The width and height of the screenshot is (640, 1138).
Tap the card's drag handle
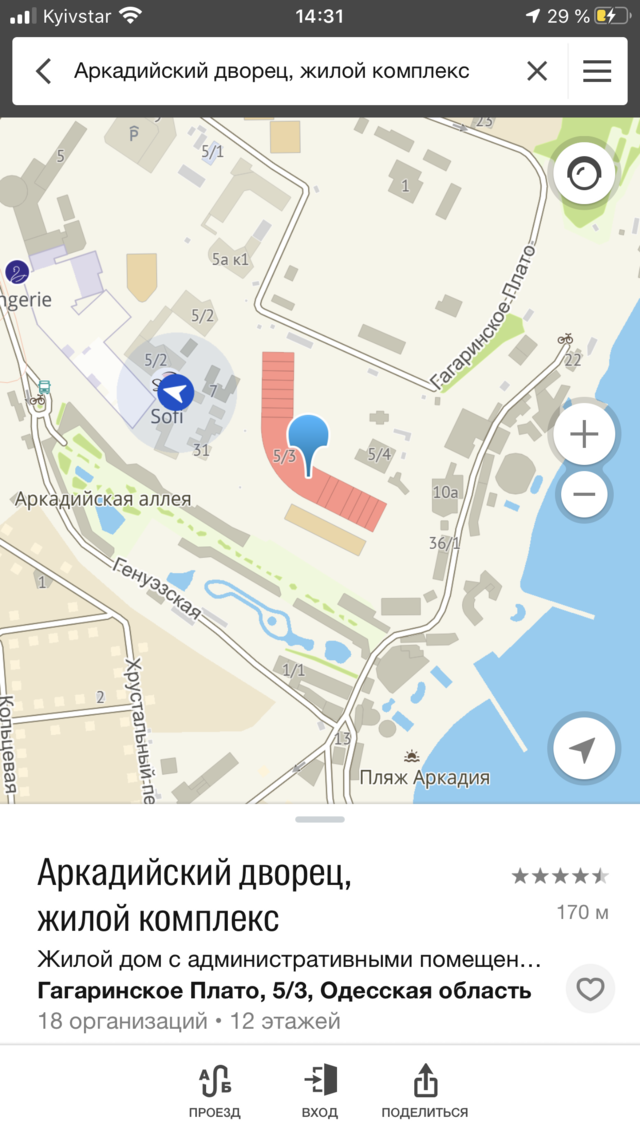(320, 819)
